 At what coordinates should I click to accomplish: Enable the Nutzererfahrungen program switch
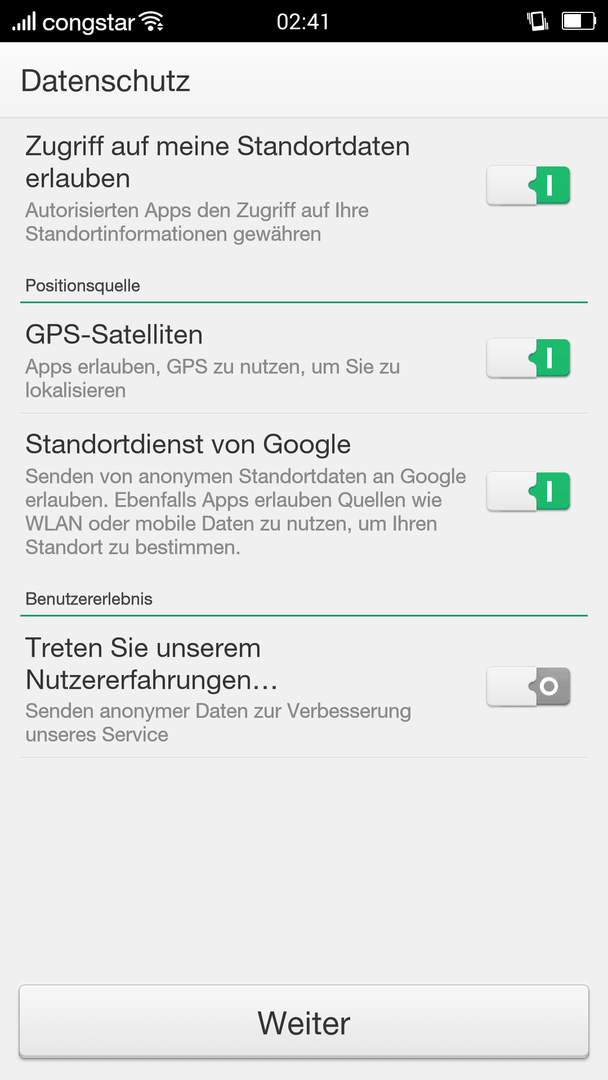[x=528, y=687]
